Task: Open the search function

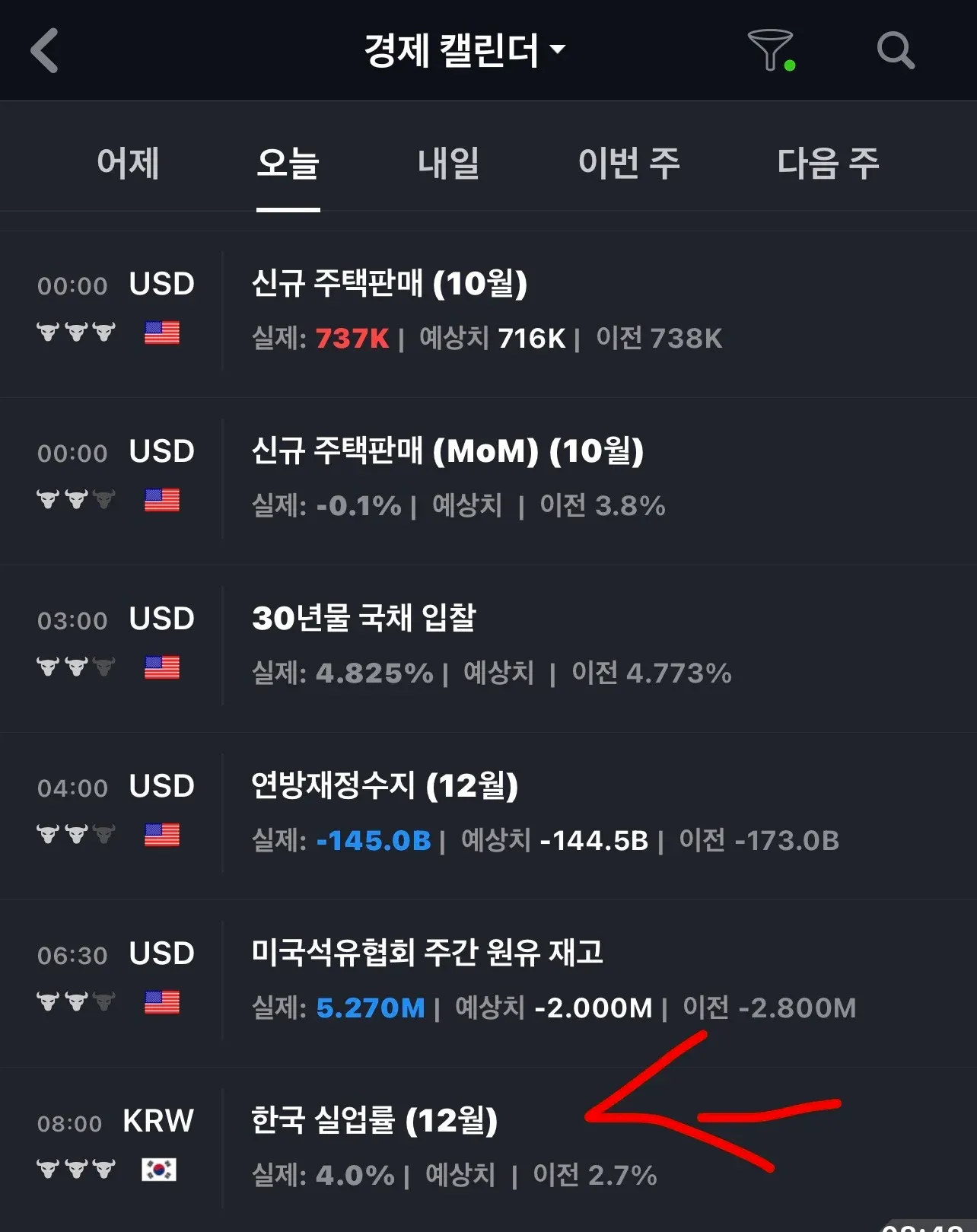Action: point(896,50)
